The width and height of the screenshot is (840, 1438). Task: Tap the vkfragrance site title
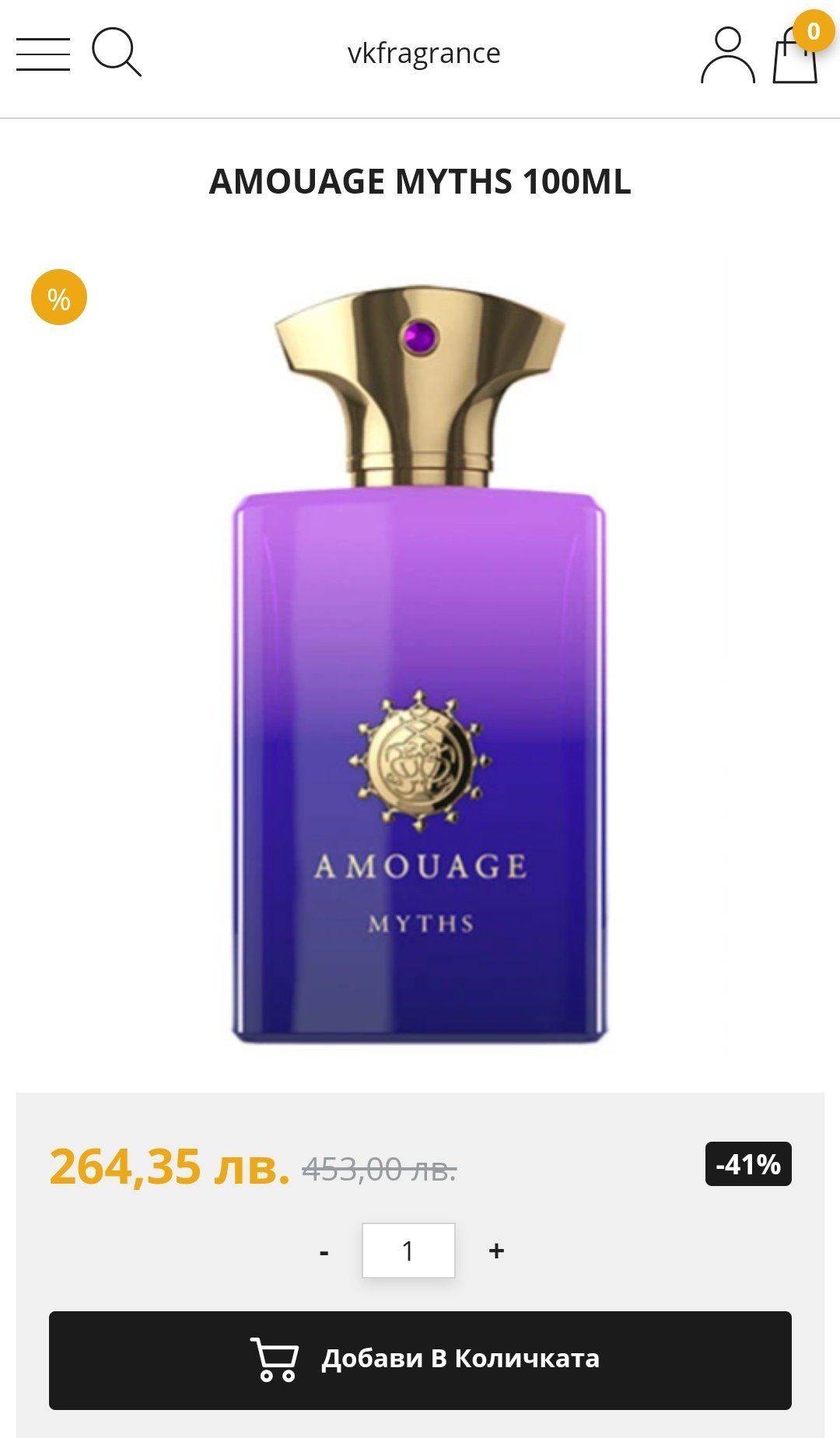(424, 53)
